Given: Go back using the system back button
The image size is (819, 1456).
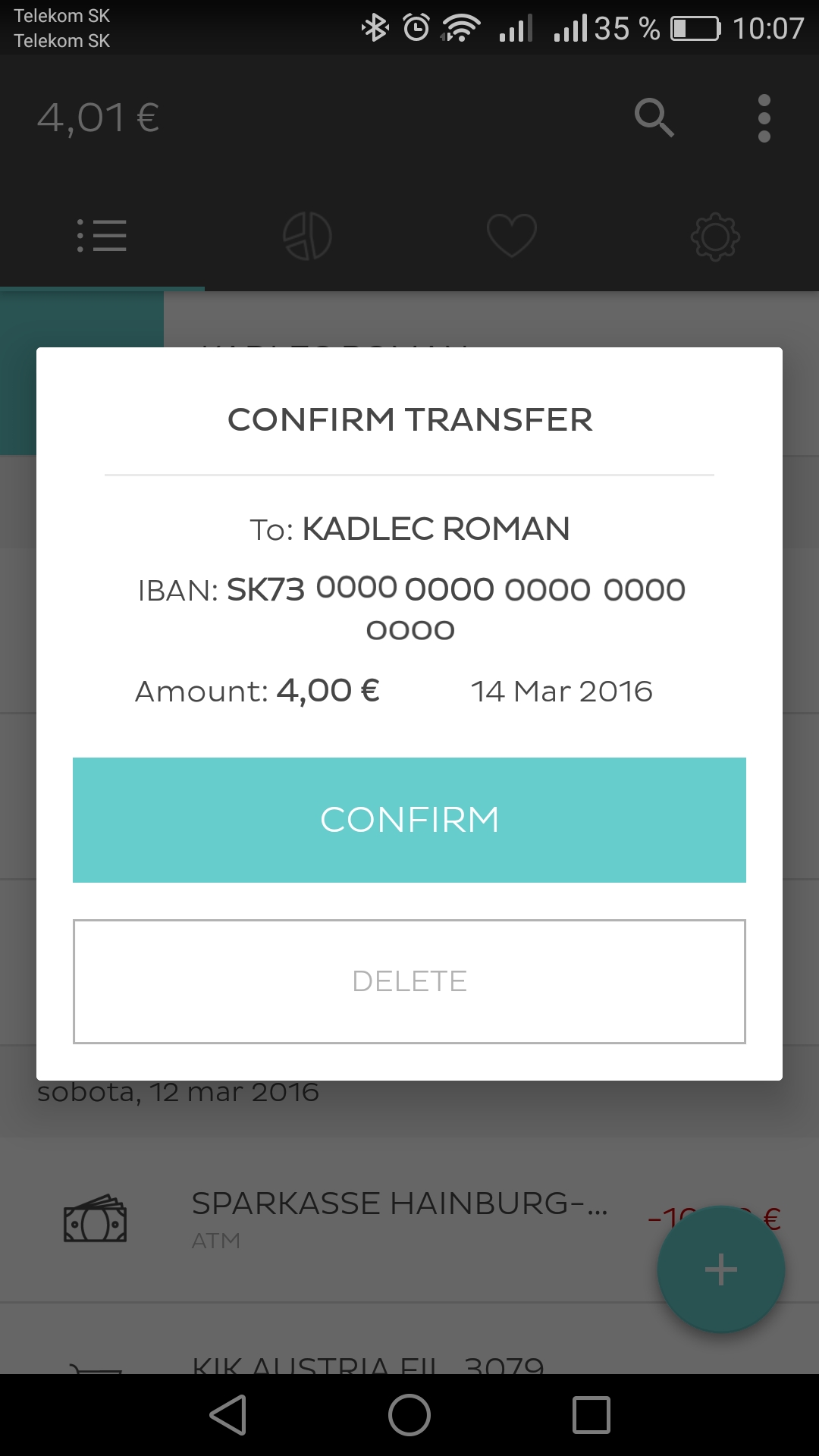Looking at the screenshot, I should point(228,1415).
